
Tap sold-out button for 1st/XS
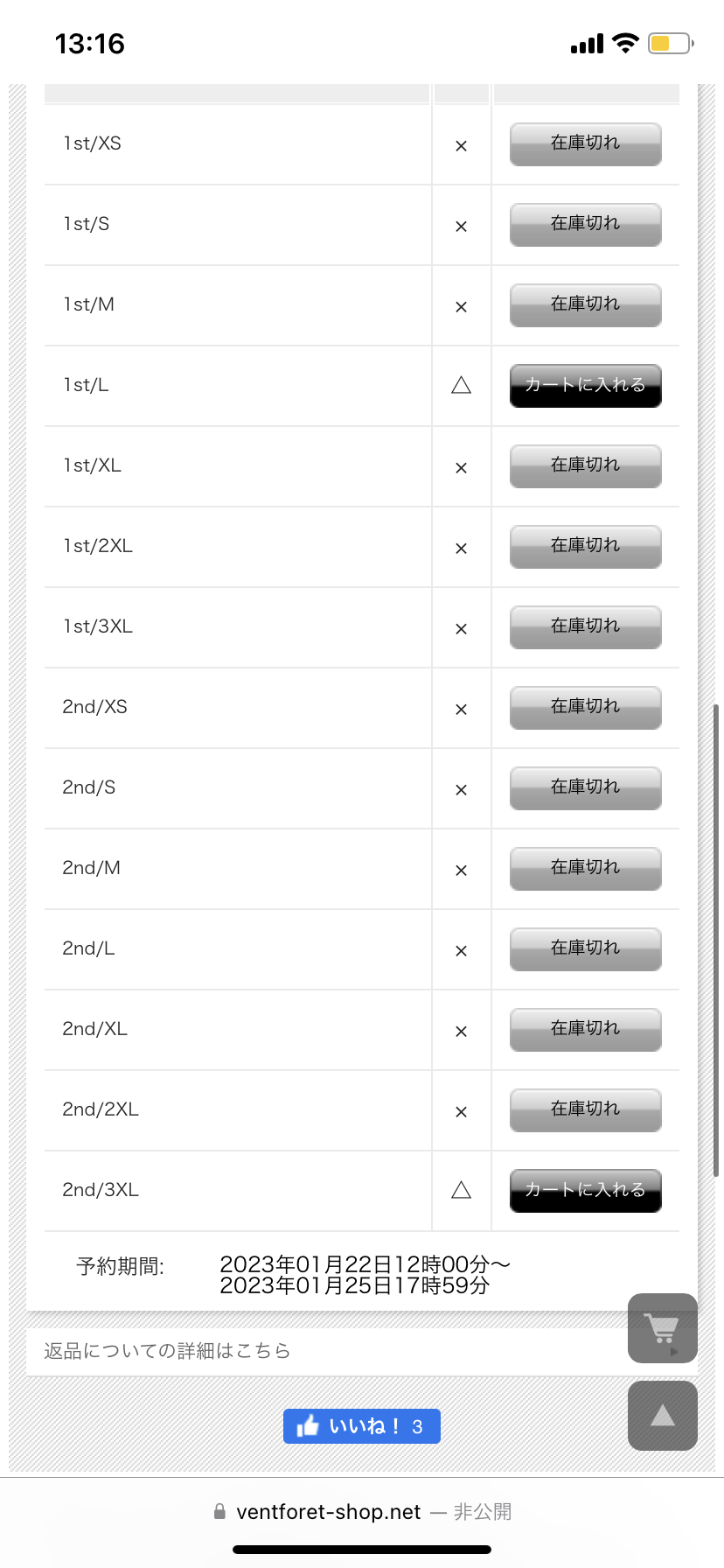[x=585, y=144]
